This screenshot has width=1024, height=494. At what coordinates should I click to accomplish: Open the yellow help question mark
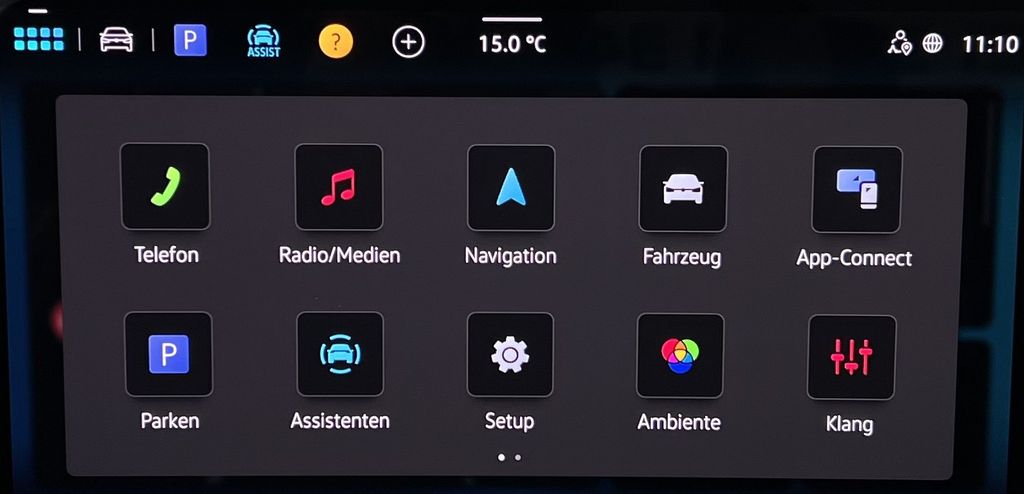pos(336,42)
